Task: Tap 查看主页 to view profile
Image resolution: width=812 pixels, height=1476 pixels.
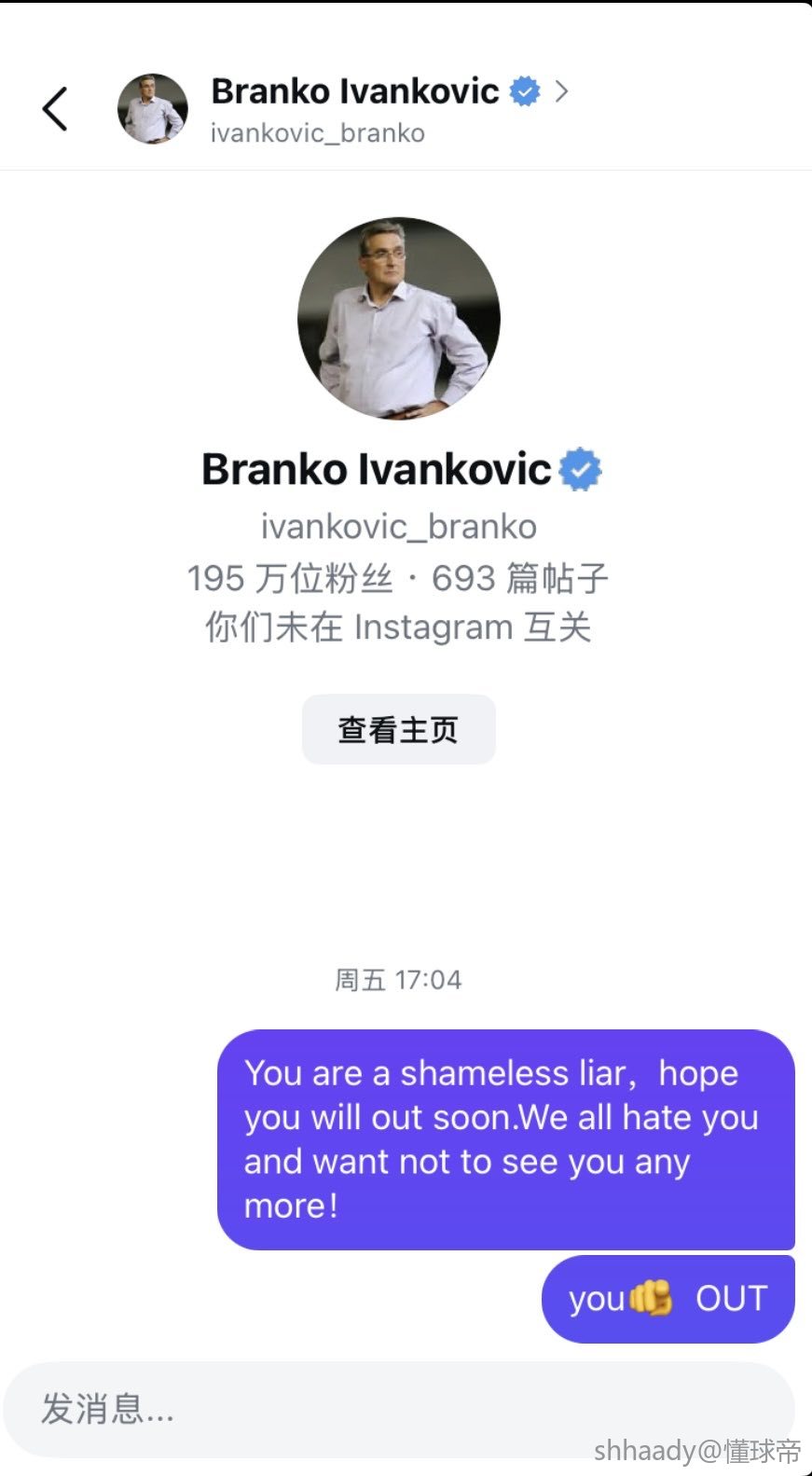Action: point(398,729)
